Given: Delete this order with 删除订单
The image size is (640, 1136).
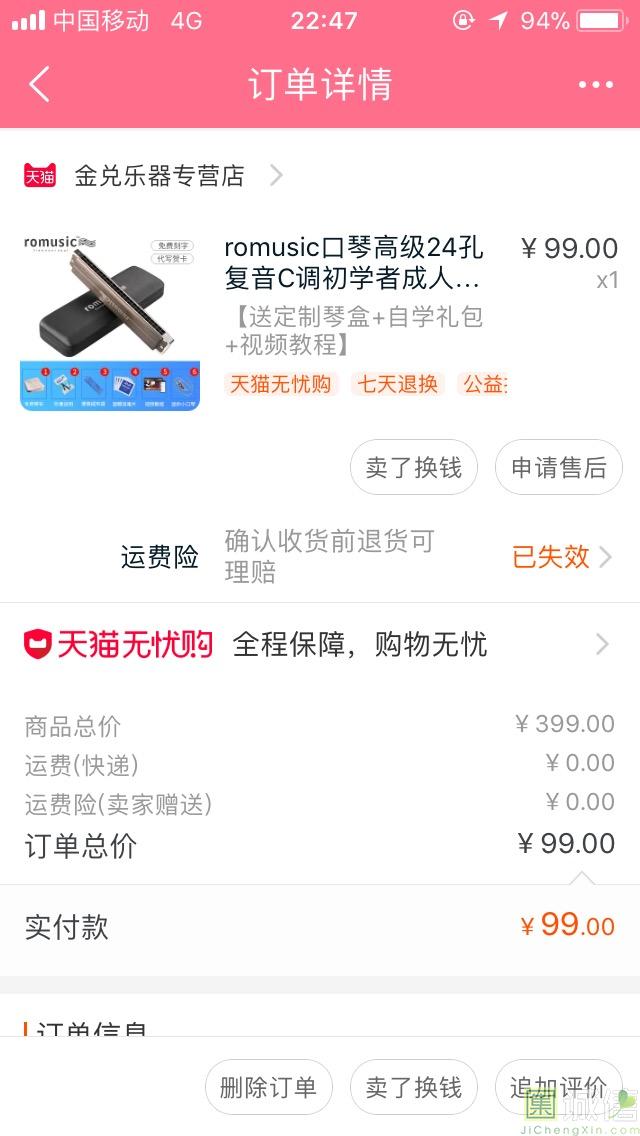Looking at the screenshot, I should click(268, 1087).
